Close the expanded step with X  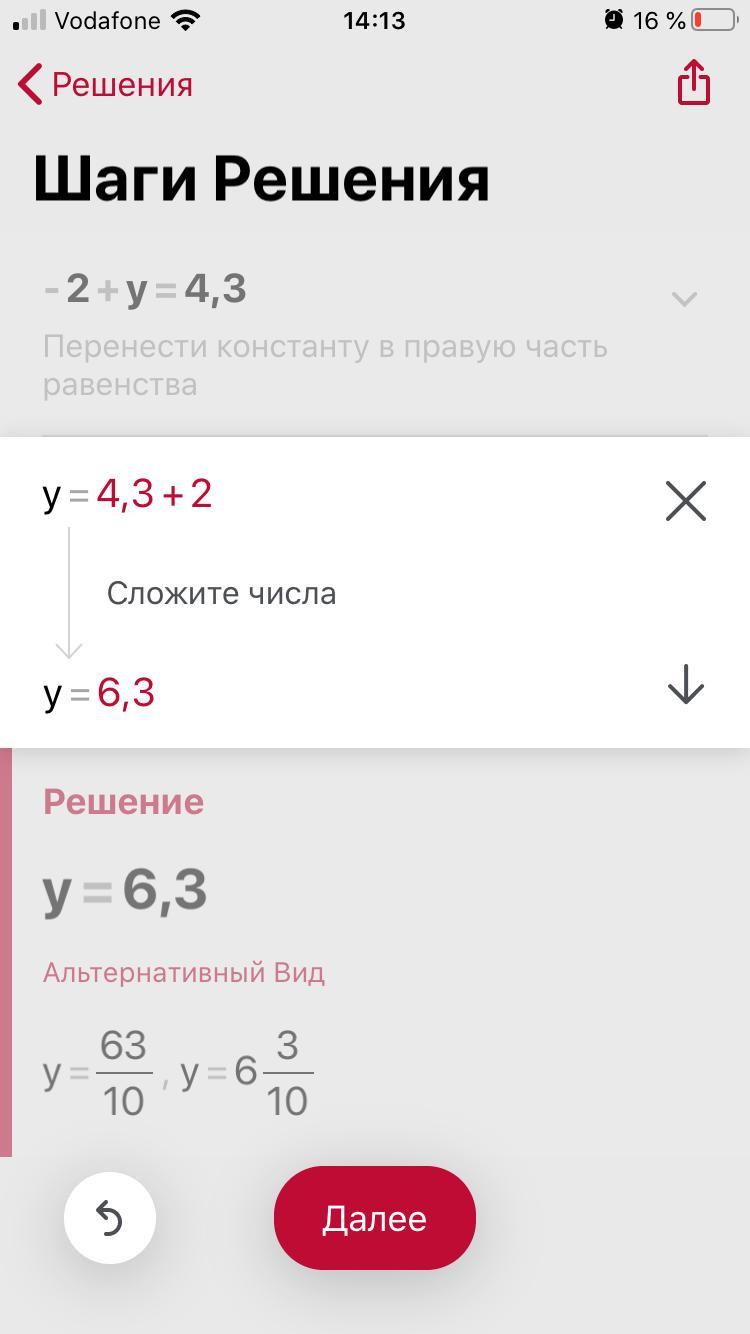coord(686,501)
